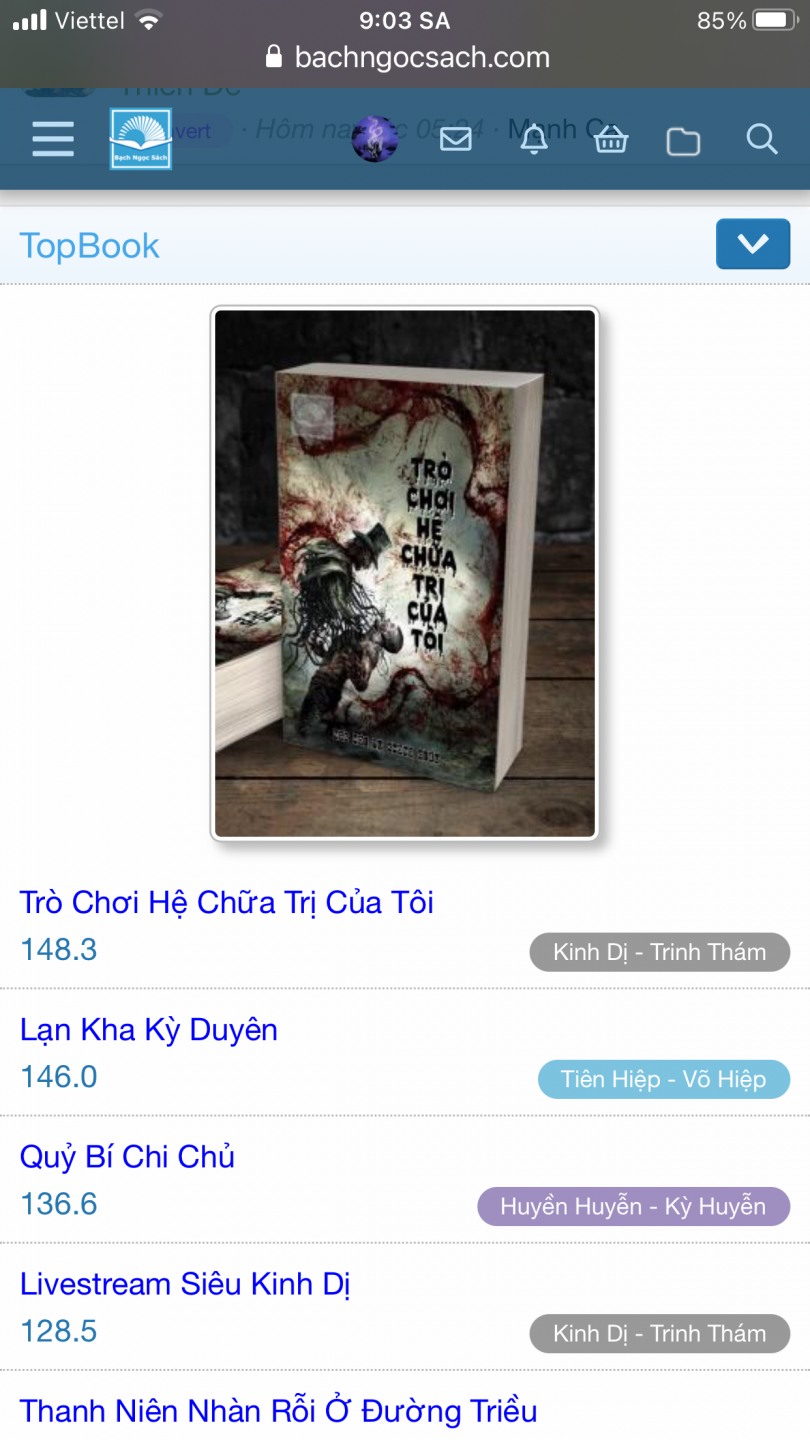The height and width of the screenshot is (1440, 810).
Task: Open the shopping basket icon
Action: (610, 140)
